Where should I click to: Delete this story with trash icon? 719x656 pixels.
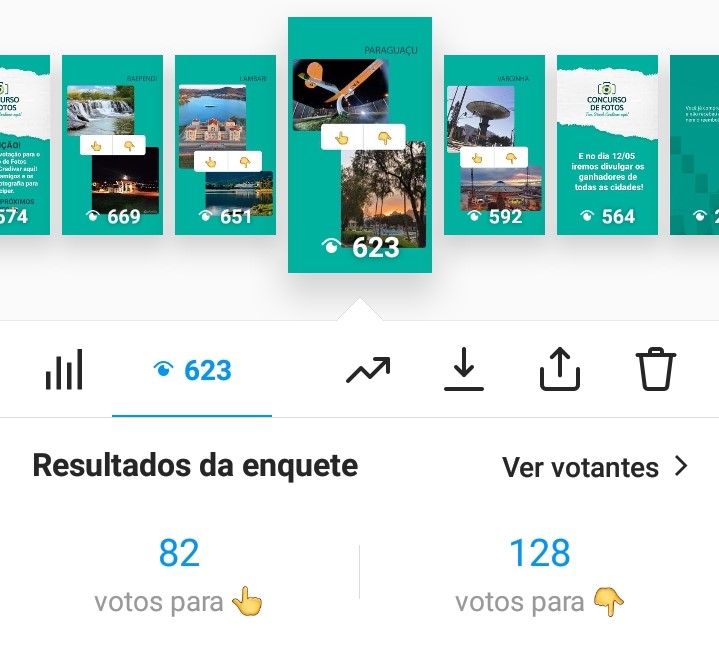(x=656, y=371)
